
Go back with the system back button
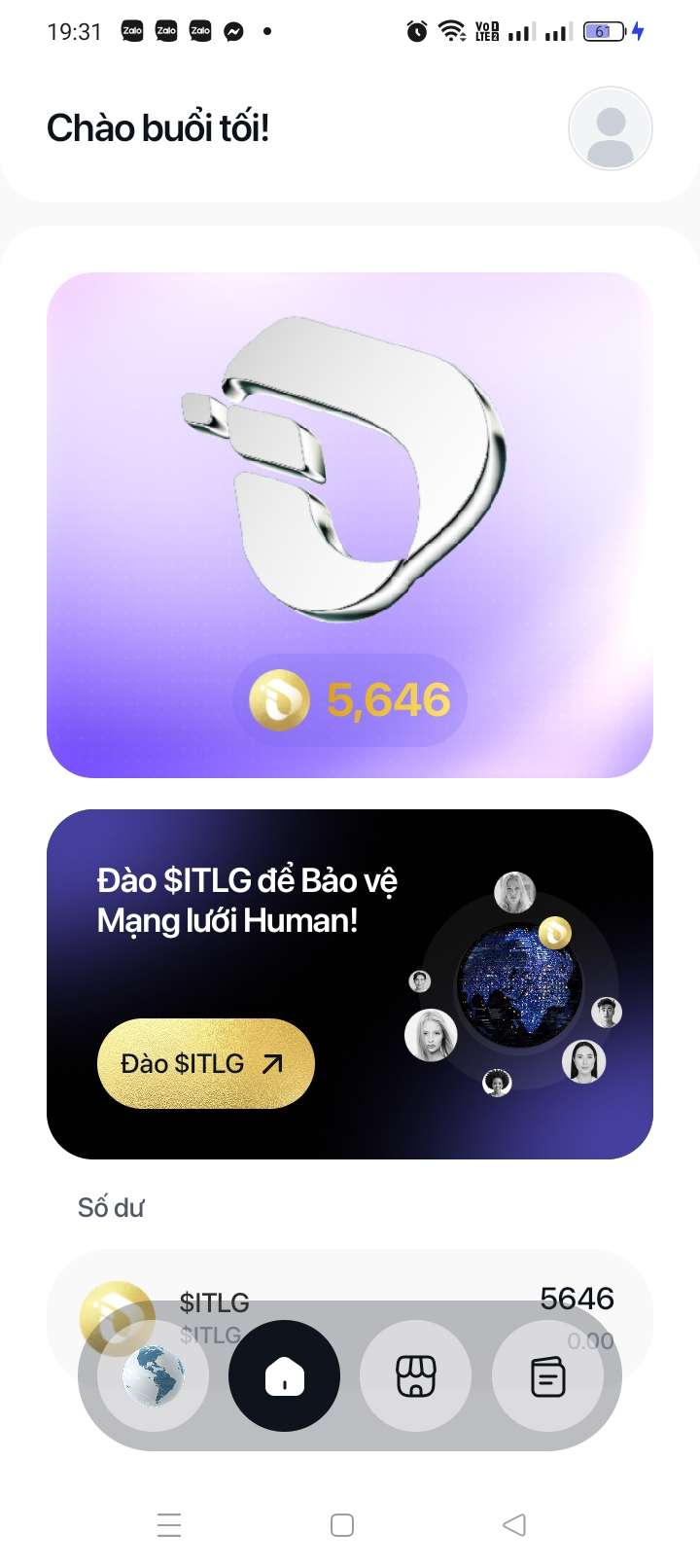[x=514, y=1524]
